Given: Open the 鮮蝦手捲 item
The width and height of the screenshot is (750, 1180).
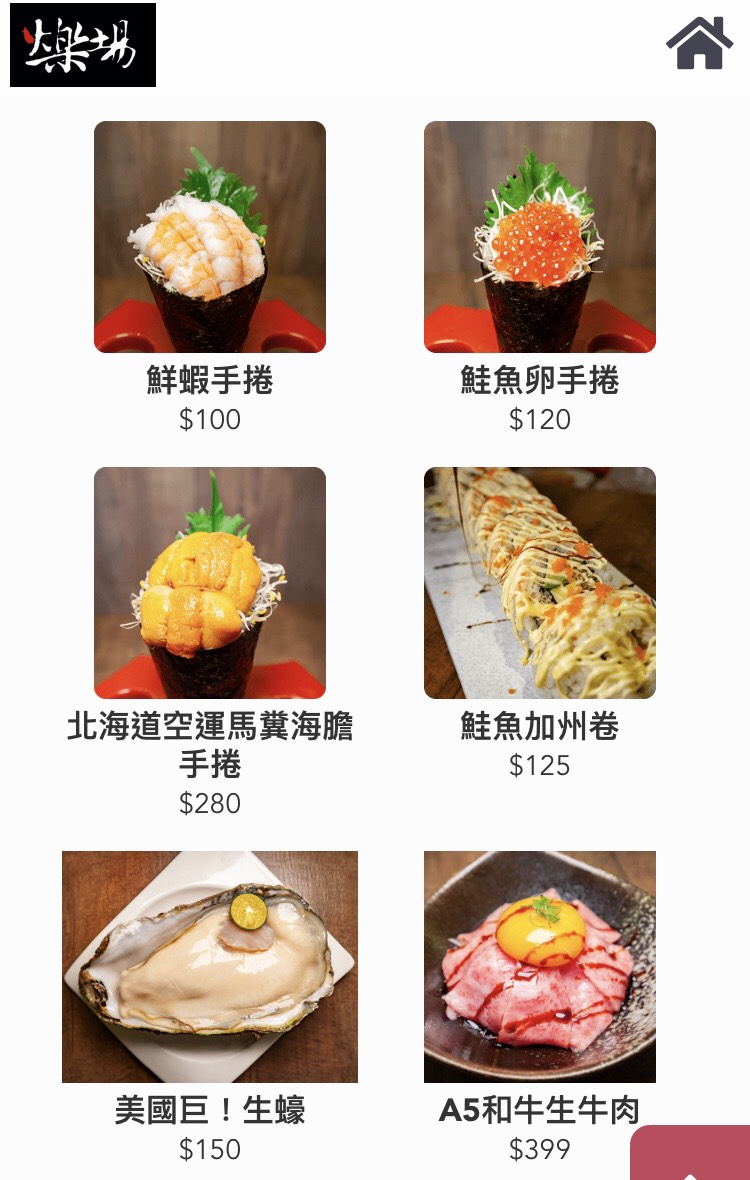Looking at the screenshot, I should click(x=210, y=237).
